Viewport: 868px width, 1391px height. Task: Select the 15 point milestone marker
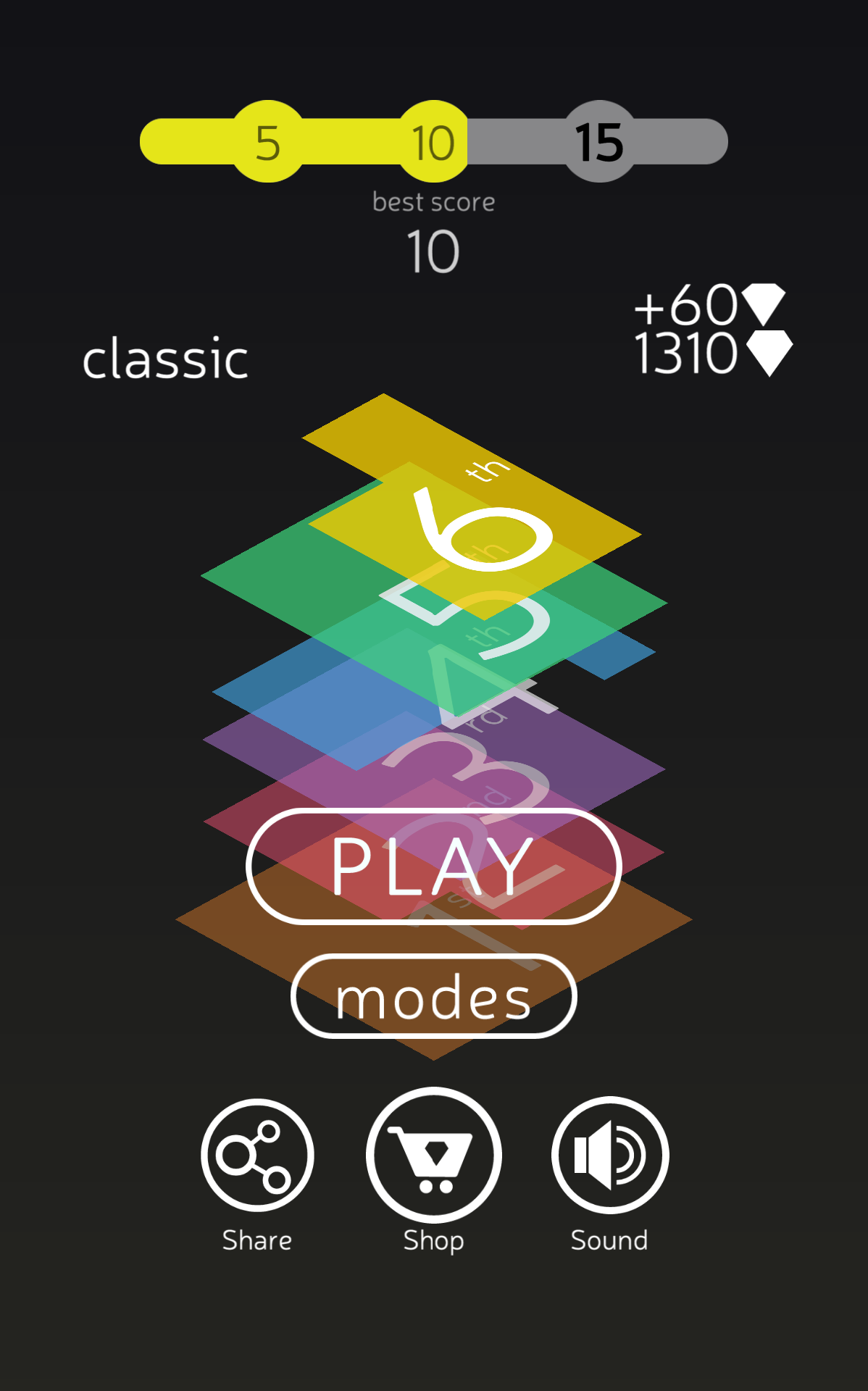(598, 142)
